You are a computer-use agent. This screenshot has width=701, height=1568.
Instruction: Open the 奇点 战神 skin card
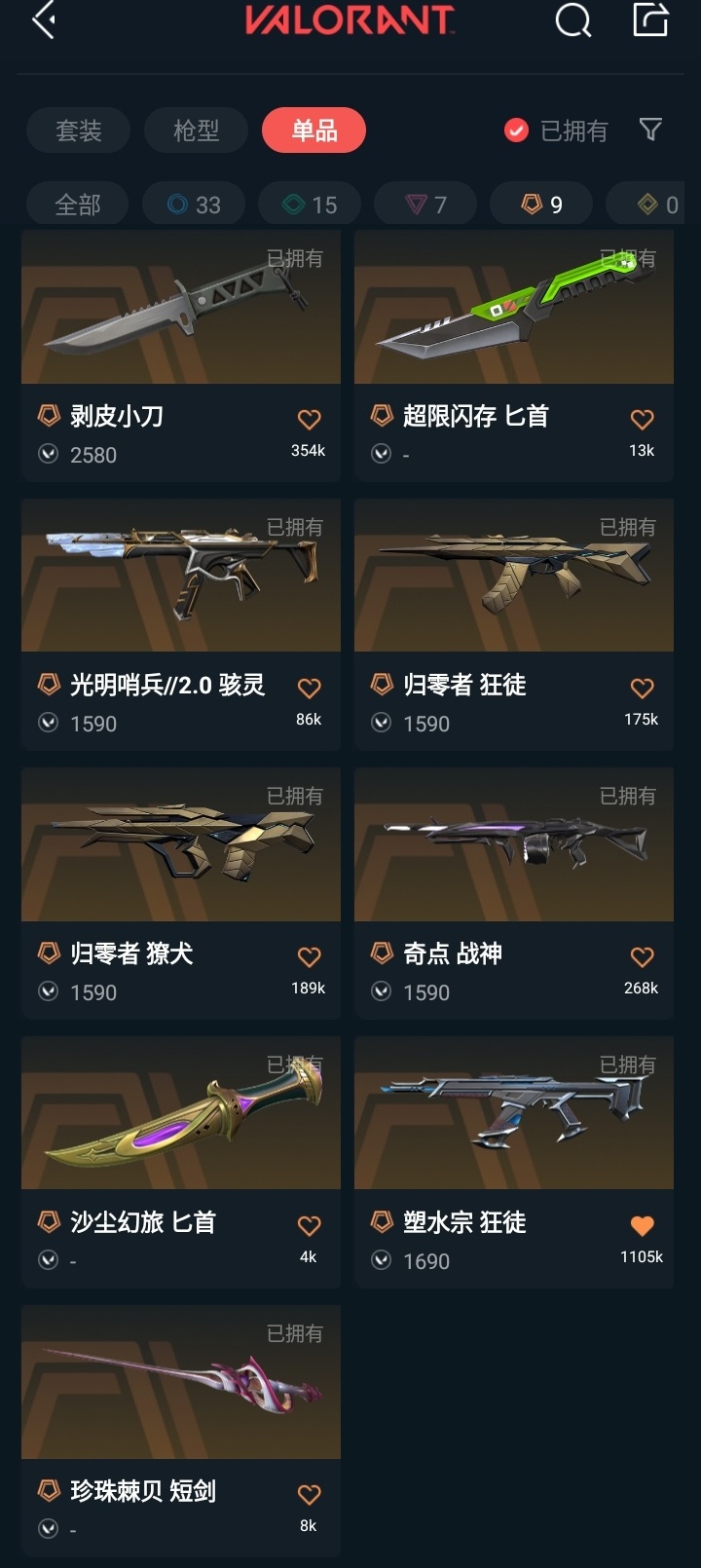click(x=514, y=894)
